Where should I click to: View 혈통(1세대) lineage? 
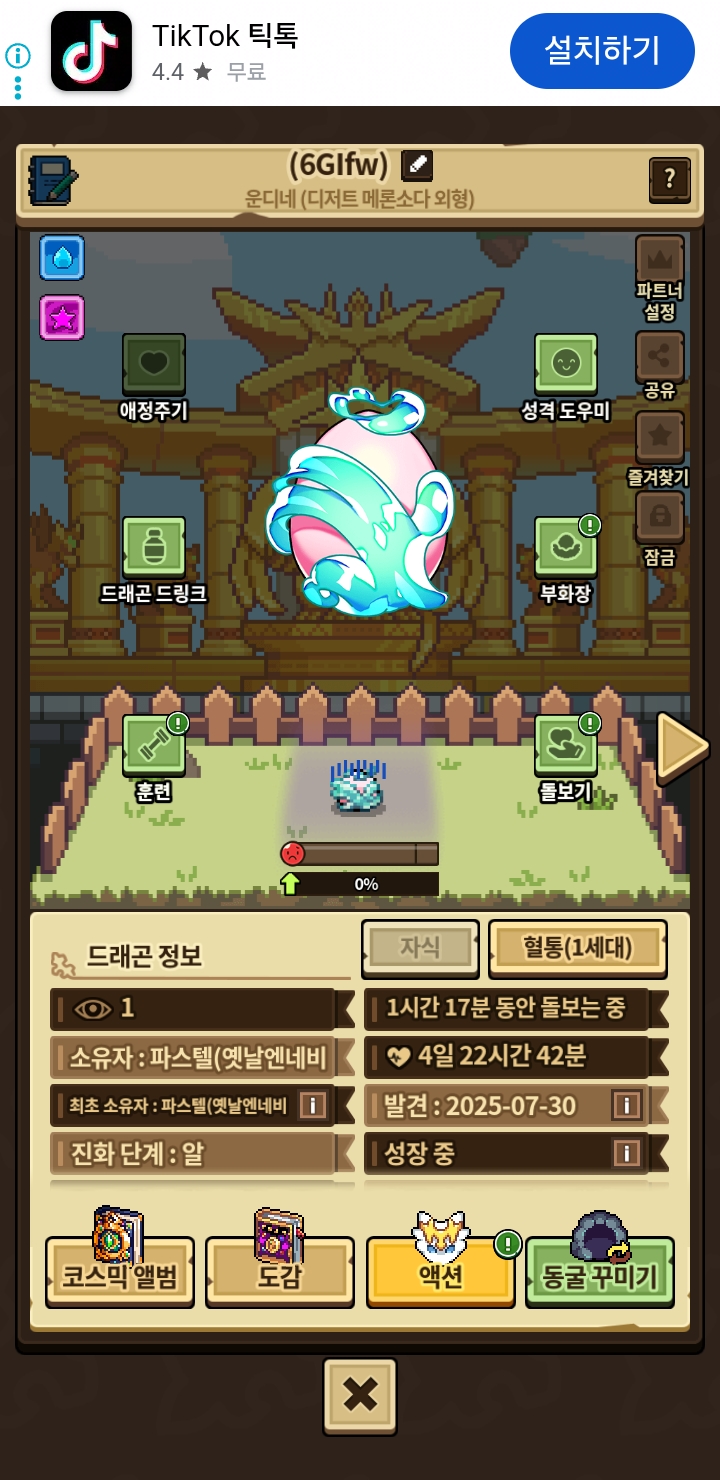click(577, 947)
